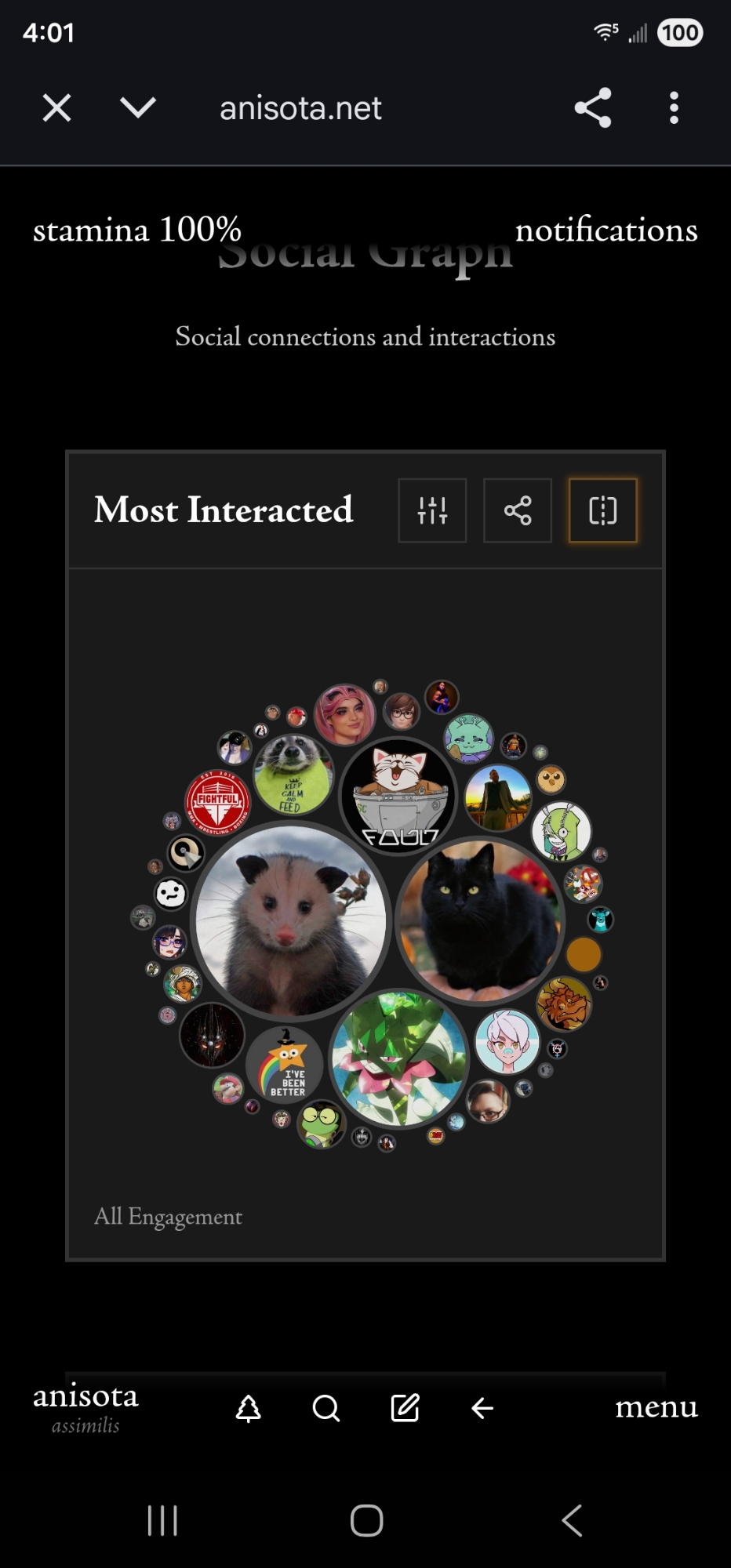Open recent apps in the navigation bar
Image resolution: width=731 pixels, height=1568 pixels.
(162, 1521)
